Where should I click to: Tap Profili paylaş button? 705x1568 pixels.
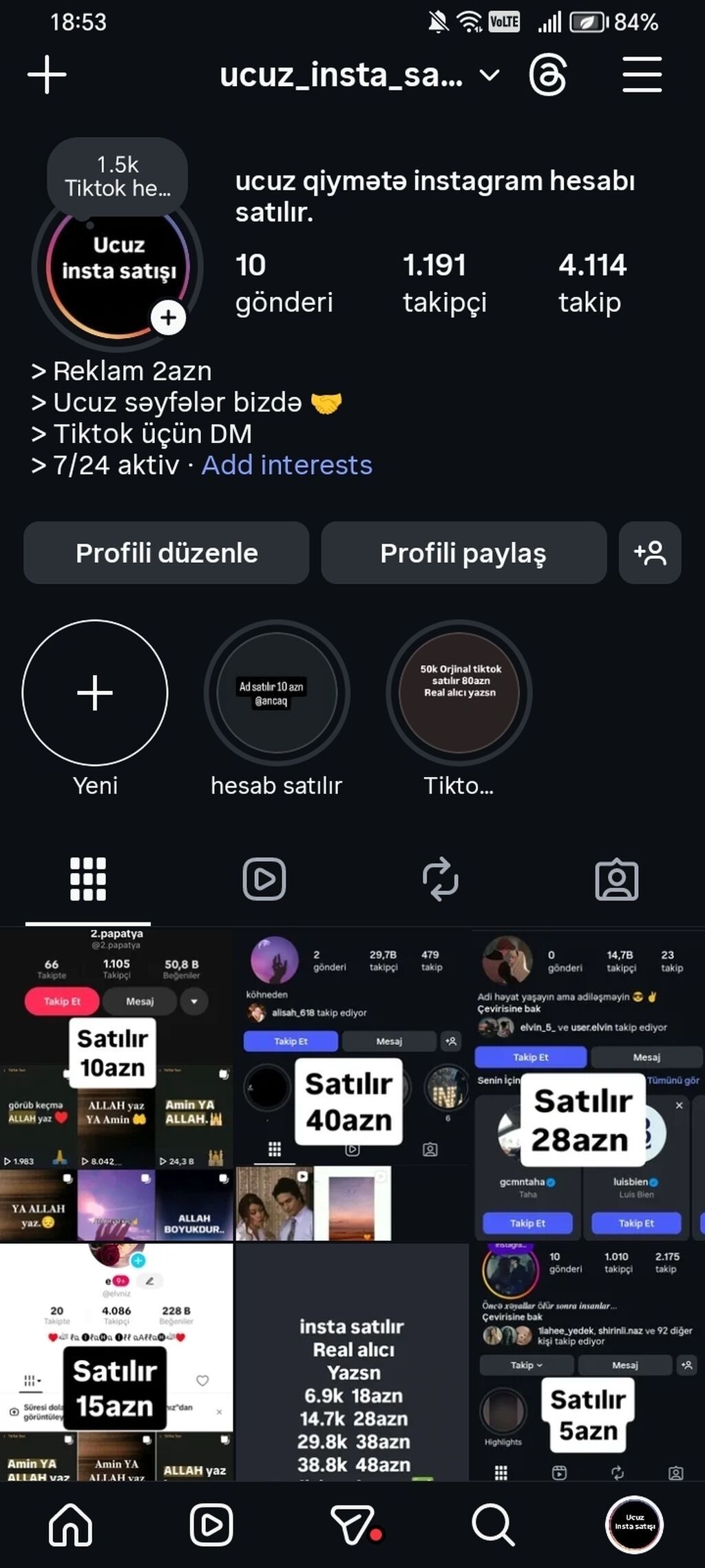(463, 553)
